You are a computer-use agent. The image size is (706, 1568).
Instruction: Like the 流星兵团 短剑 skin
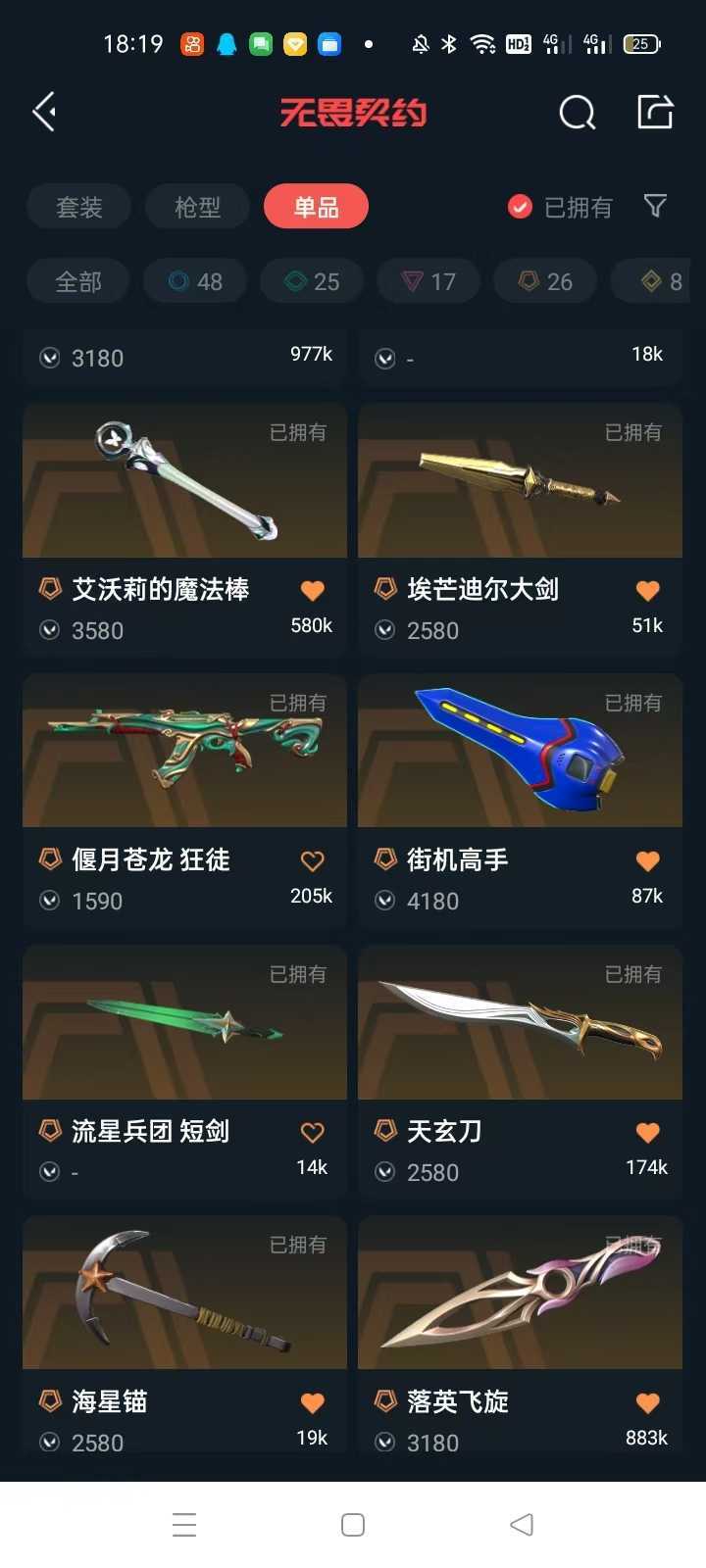click(312, 1132)
